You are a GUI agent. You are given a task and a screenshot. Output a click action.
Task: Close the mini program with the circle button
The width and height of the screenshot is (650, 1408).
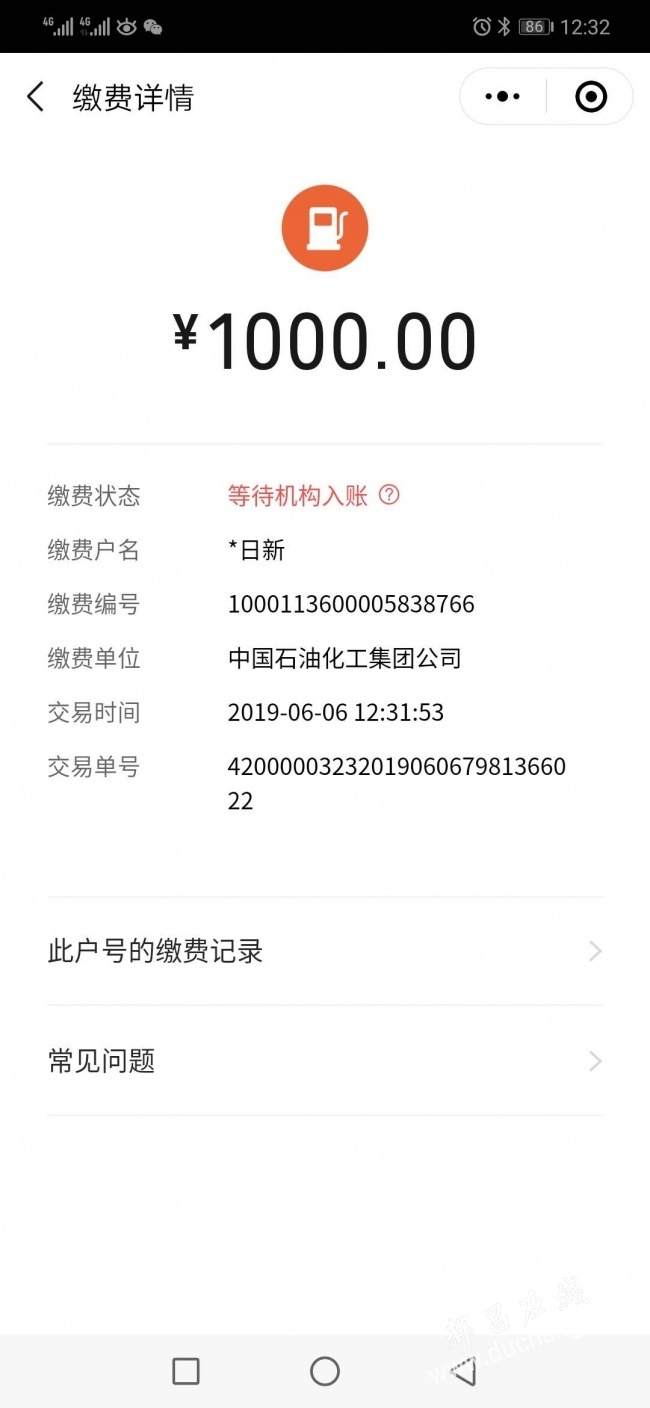(x=591, y=97)
